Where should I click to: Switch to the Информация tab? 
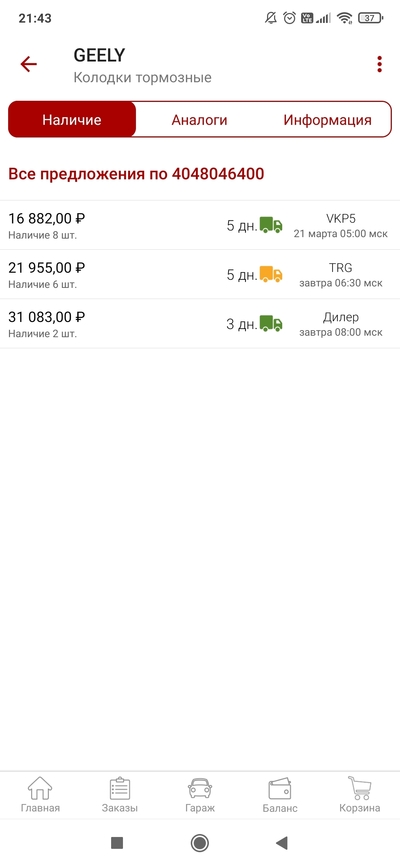pos(327,119)
